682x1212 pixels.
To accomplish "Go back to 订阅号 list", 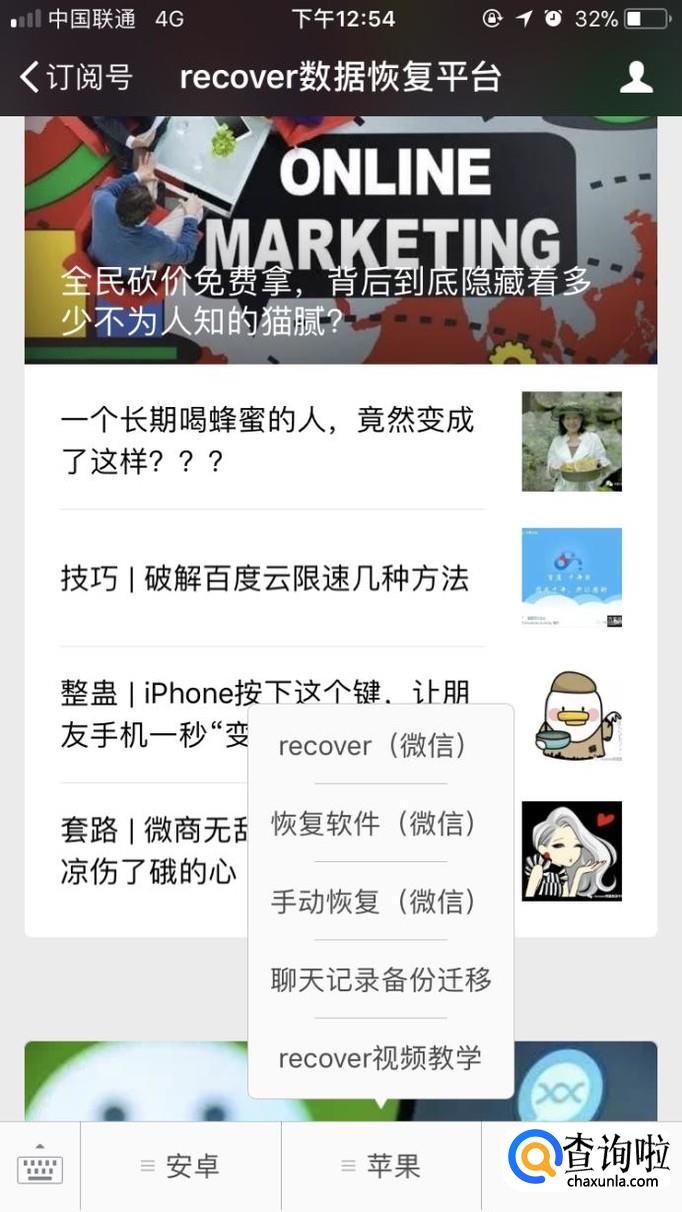I will coord(76,77).
